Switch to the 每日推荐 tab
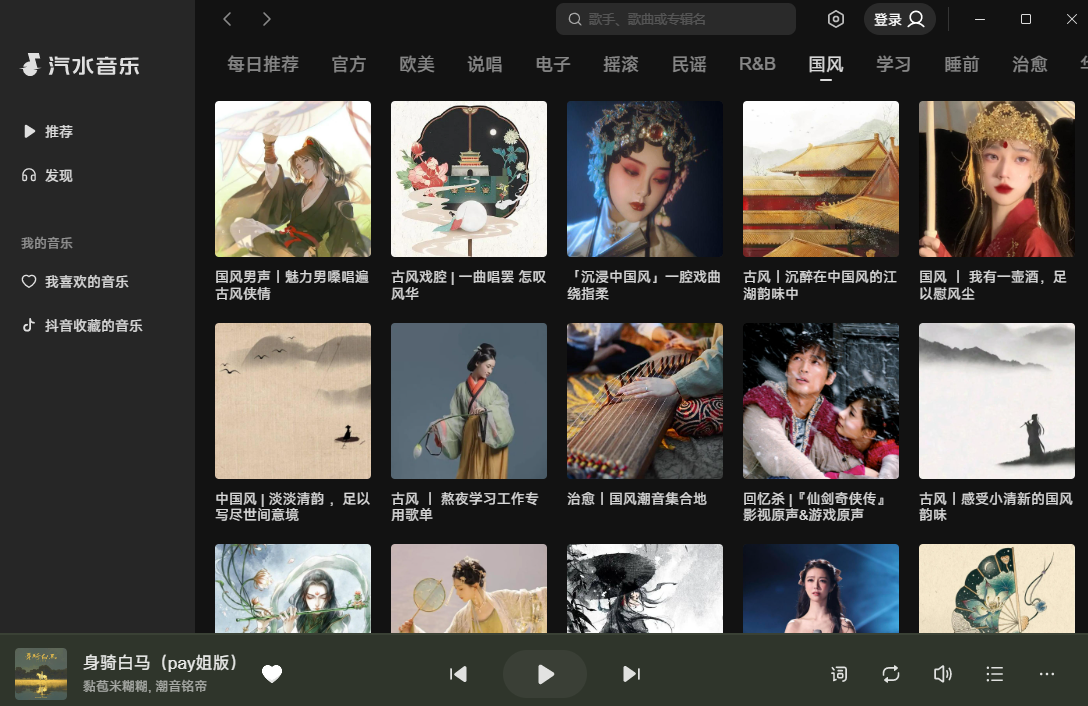This screenshot has height=706, width=1088. [262, 65]
